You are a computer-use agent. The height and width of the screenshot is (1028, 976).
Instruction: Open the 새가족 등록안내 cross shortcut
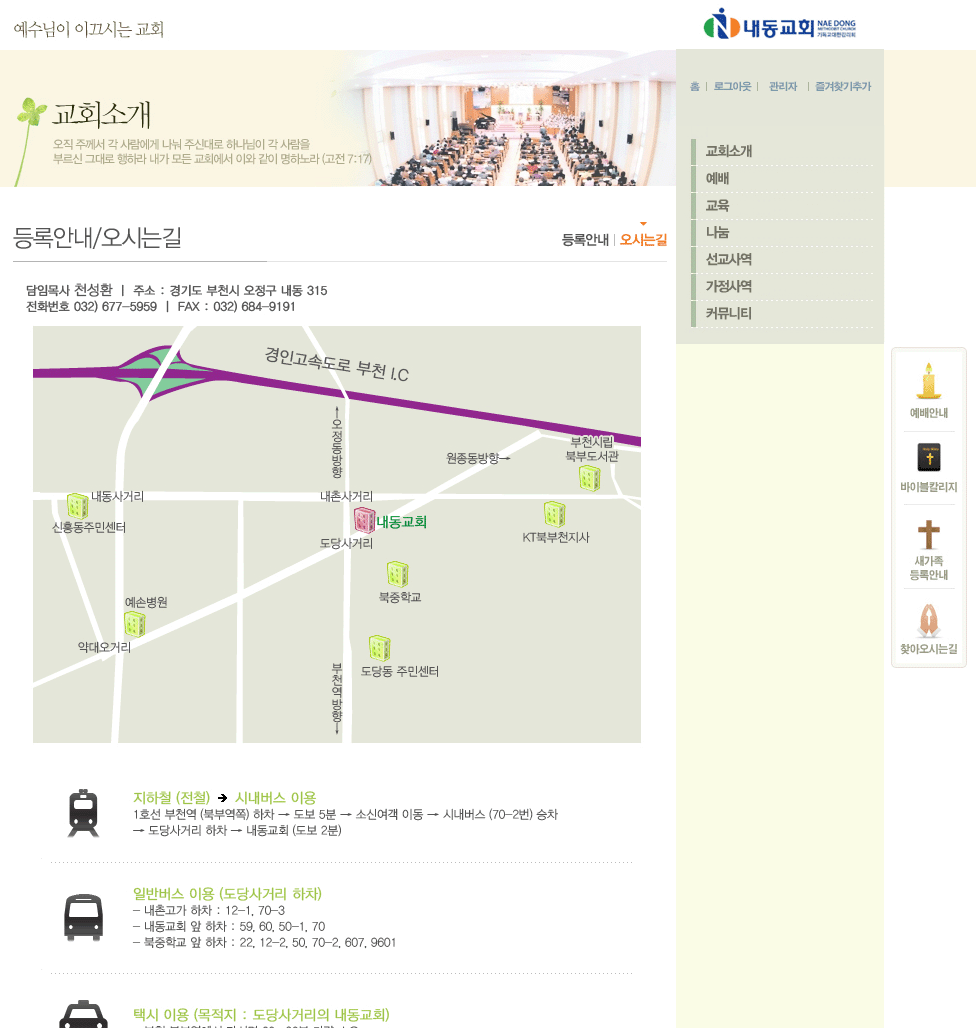(x=929, y=550)
